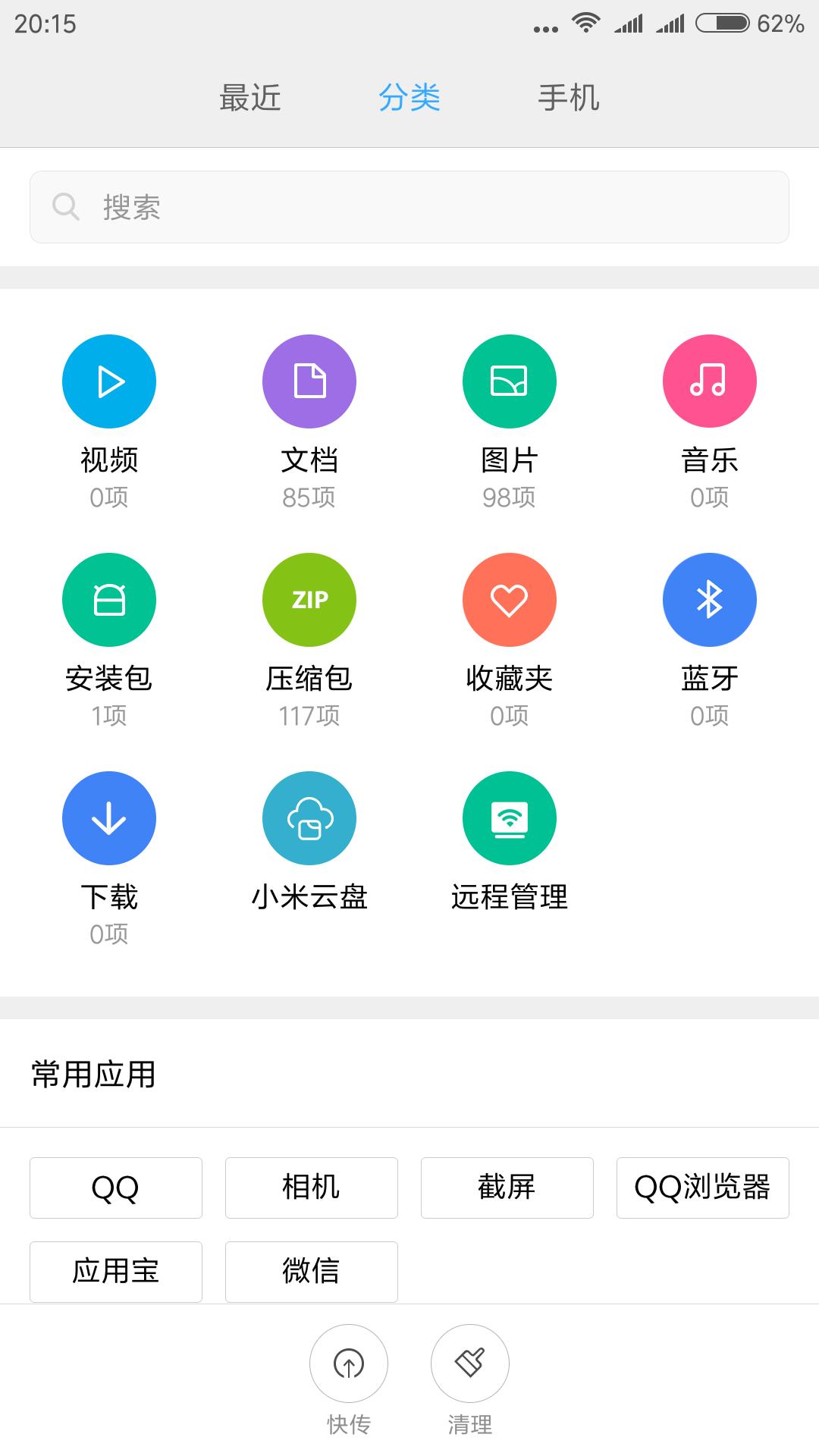Screen dimensions: 819x1456
Task: Browse 截屏 (Screenshot) files
Action: [507, 1188]
